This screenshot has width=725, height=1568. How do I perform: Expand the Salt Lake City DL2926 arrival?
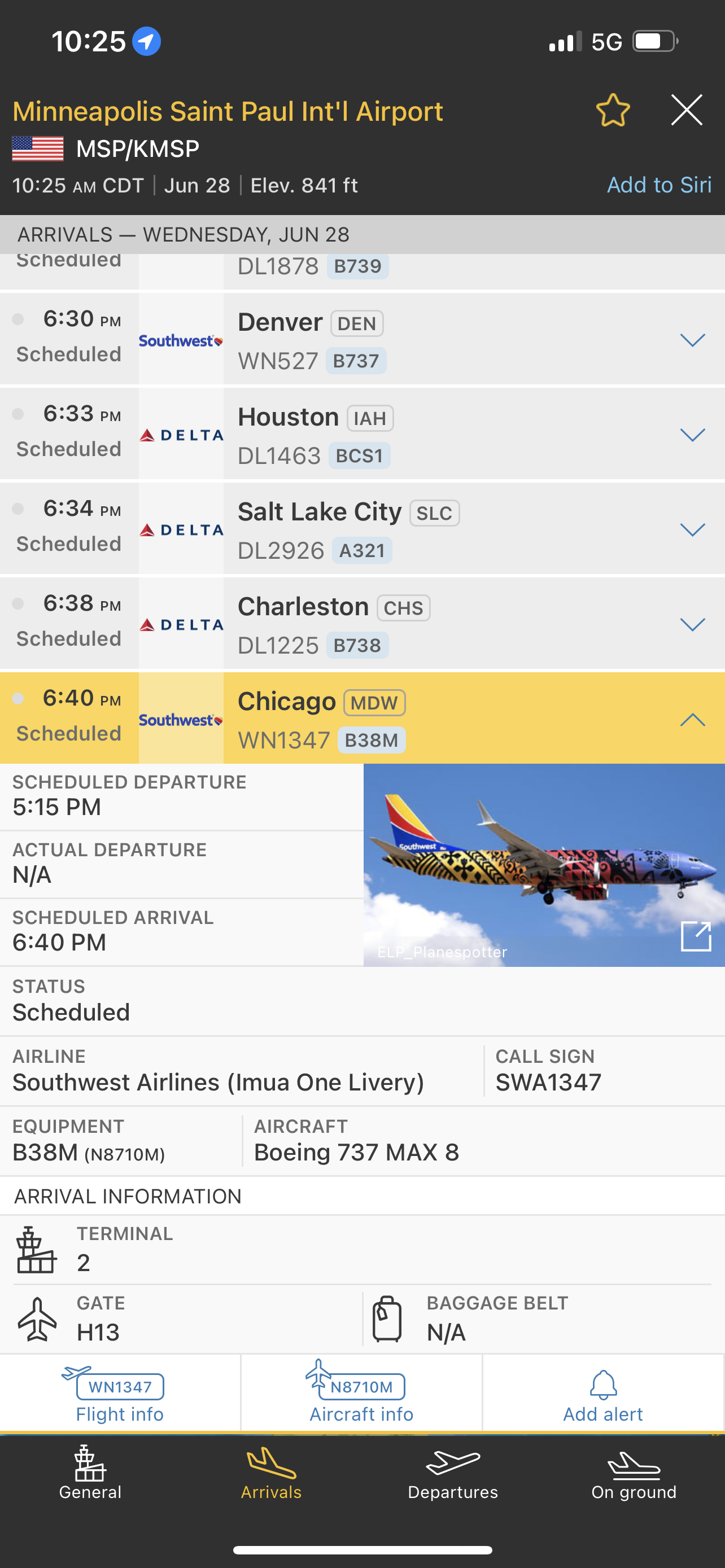pos(692,530)
